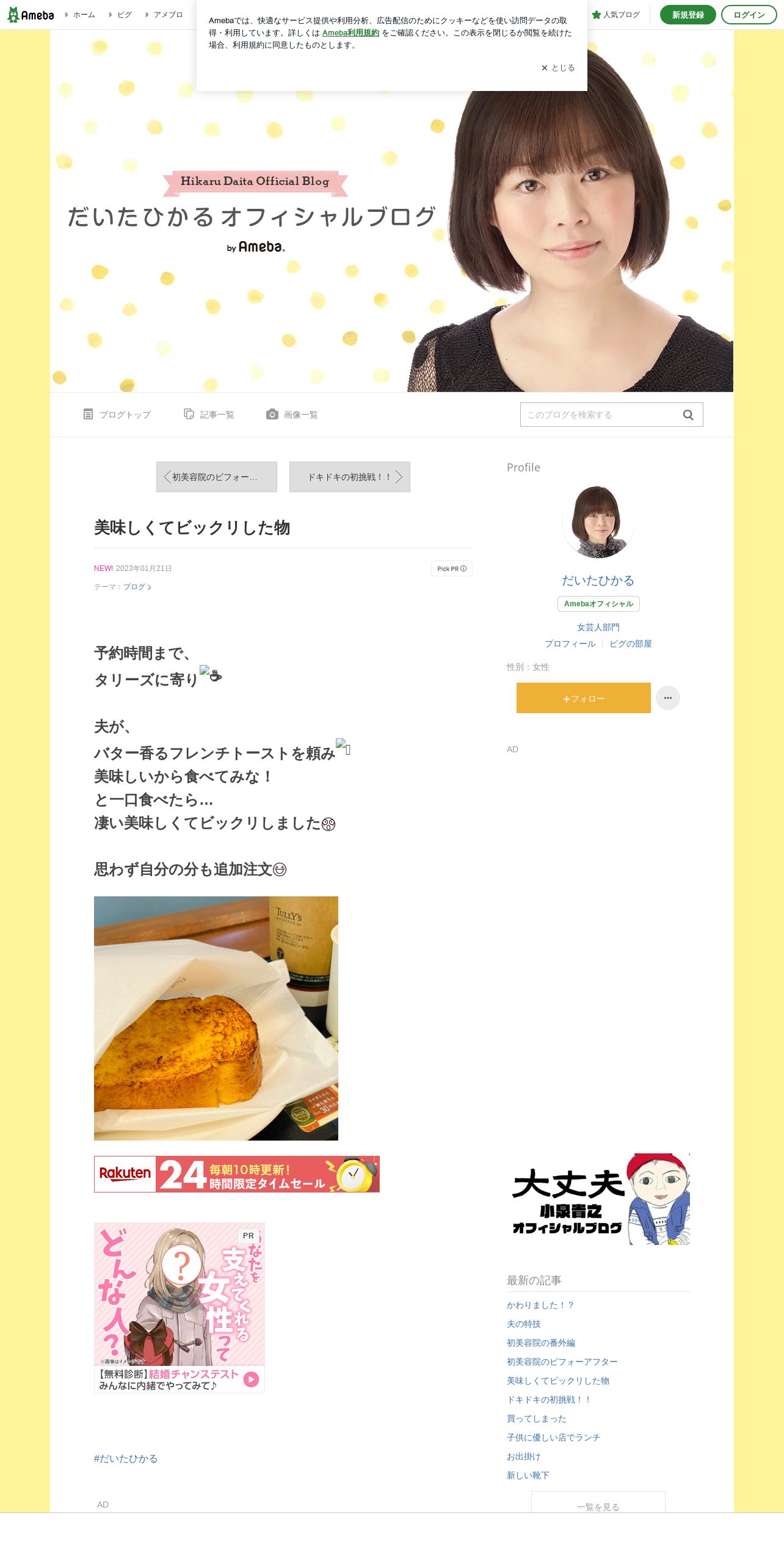This screenshot has width=784, height=1568.
Task: Open the Ameba利用規約 link
Action: tap(350, 33)
